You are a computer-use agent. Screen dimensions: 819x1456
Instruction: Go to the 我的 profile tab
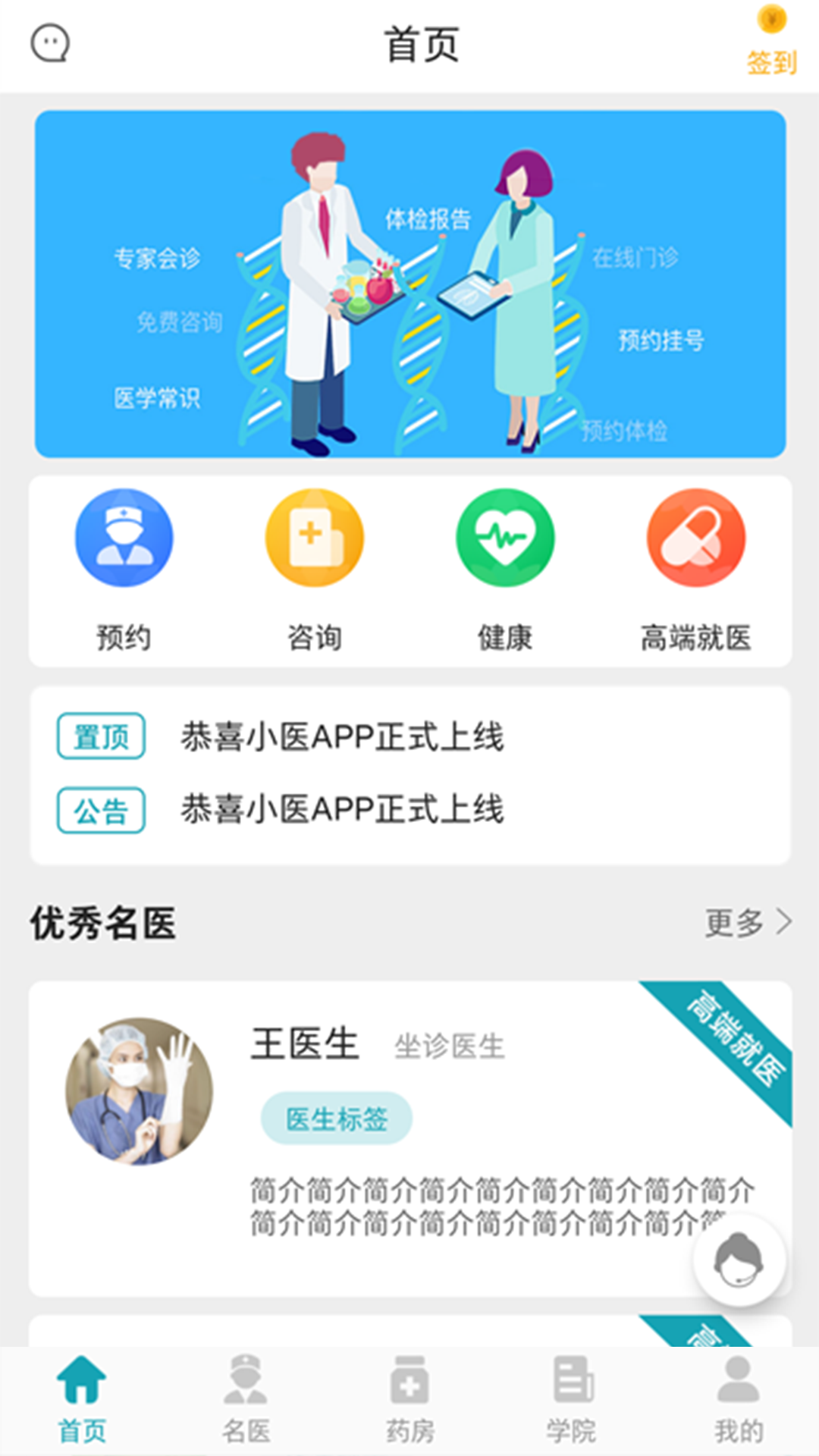tap(737, 1401)
